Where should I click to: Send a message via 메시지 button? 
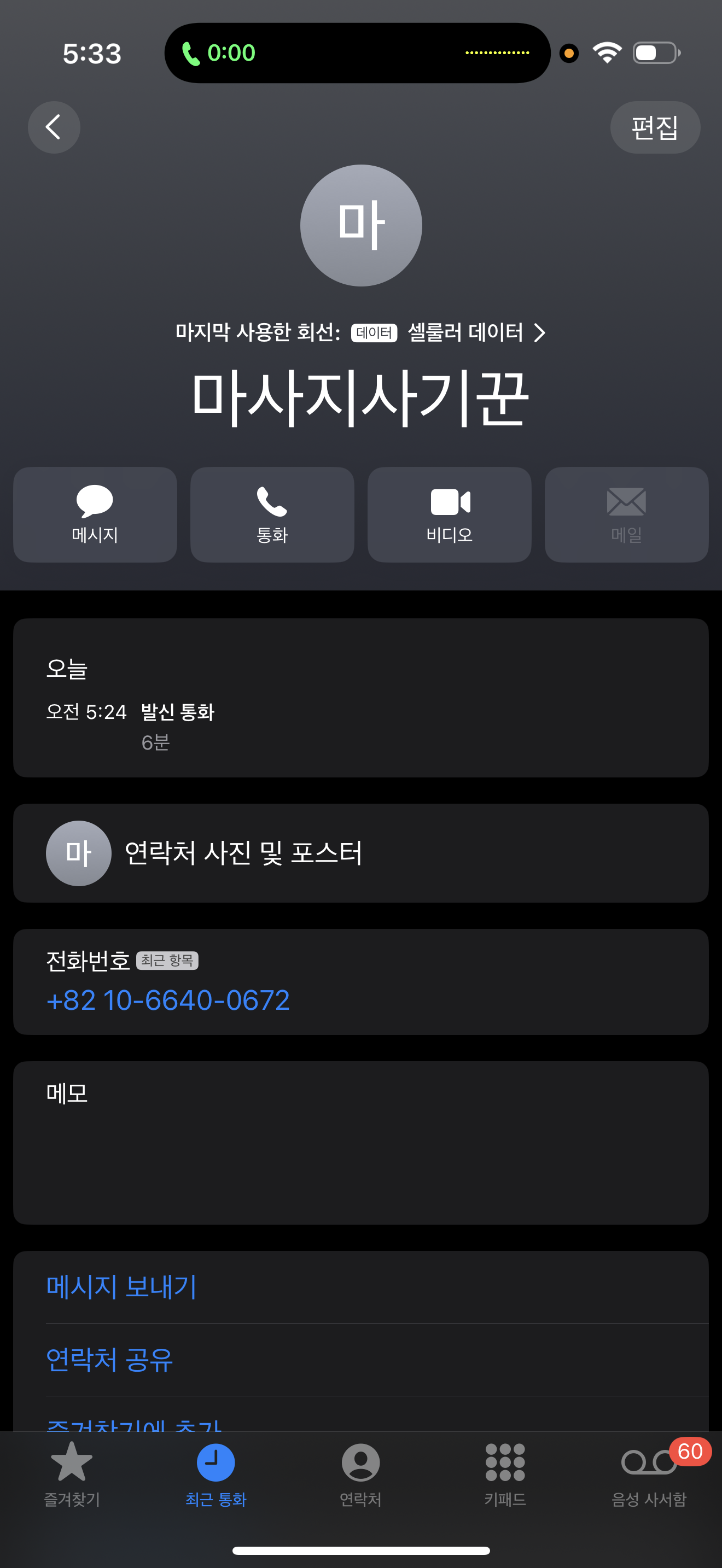(95, 514)
